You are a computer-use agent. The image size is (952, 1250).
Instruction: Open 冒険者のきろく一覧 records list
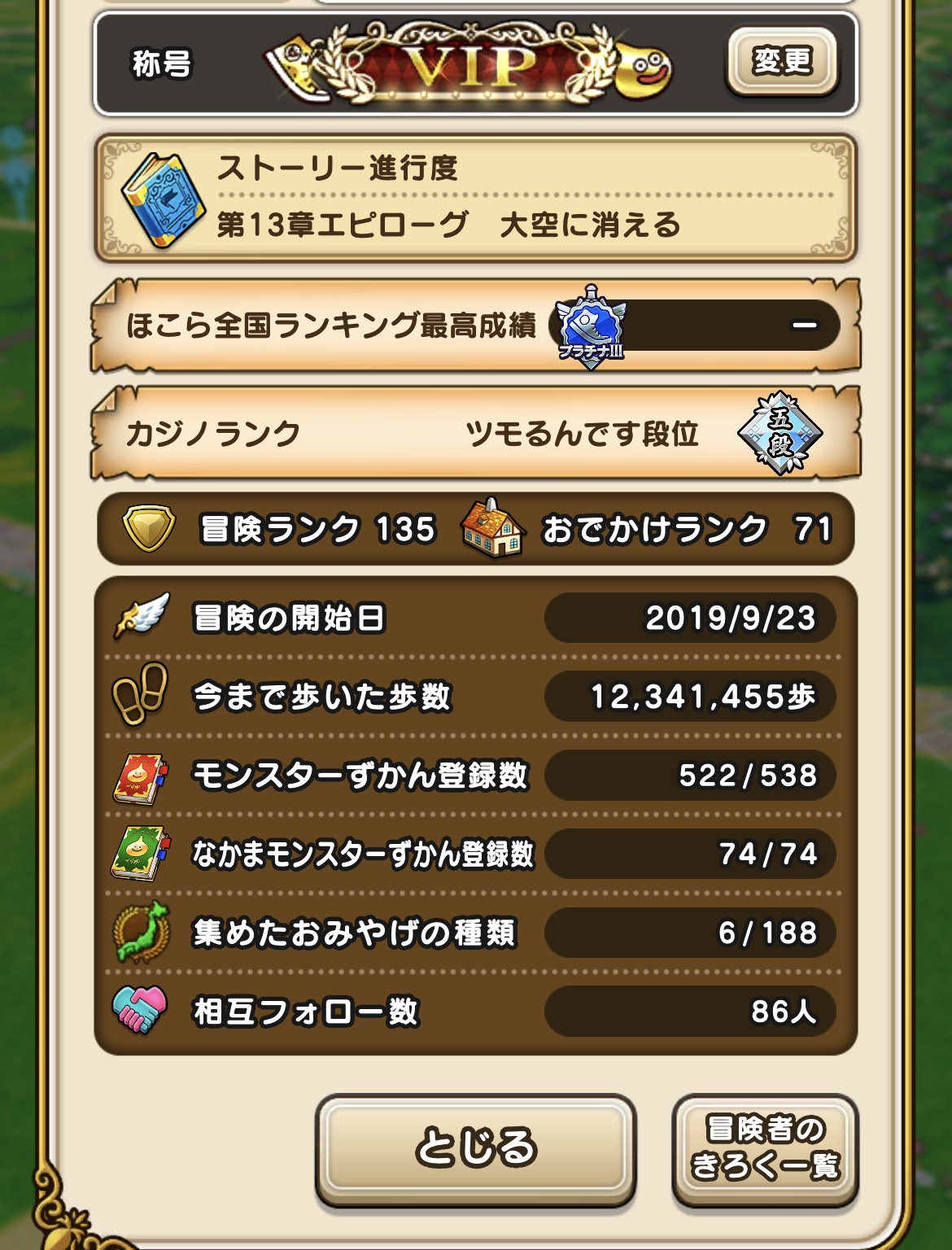point(764,1148)
